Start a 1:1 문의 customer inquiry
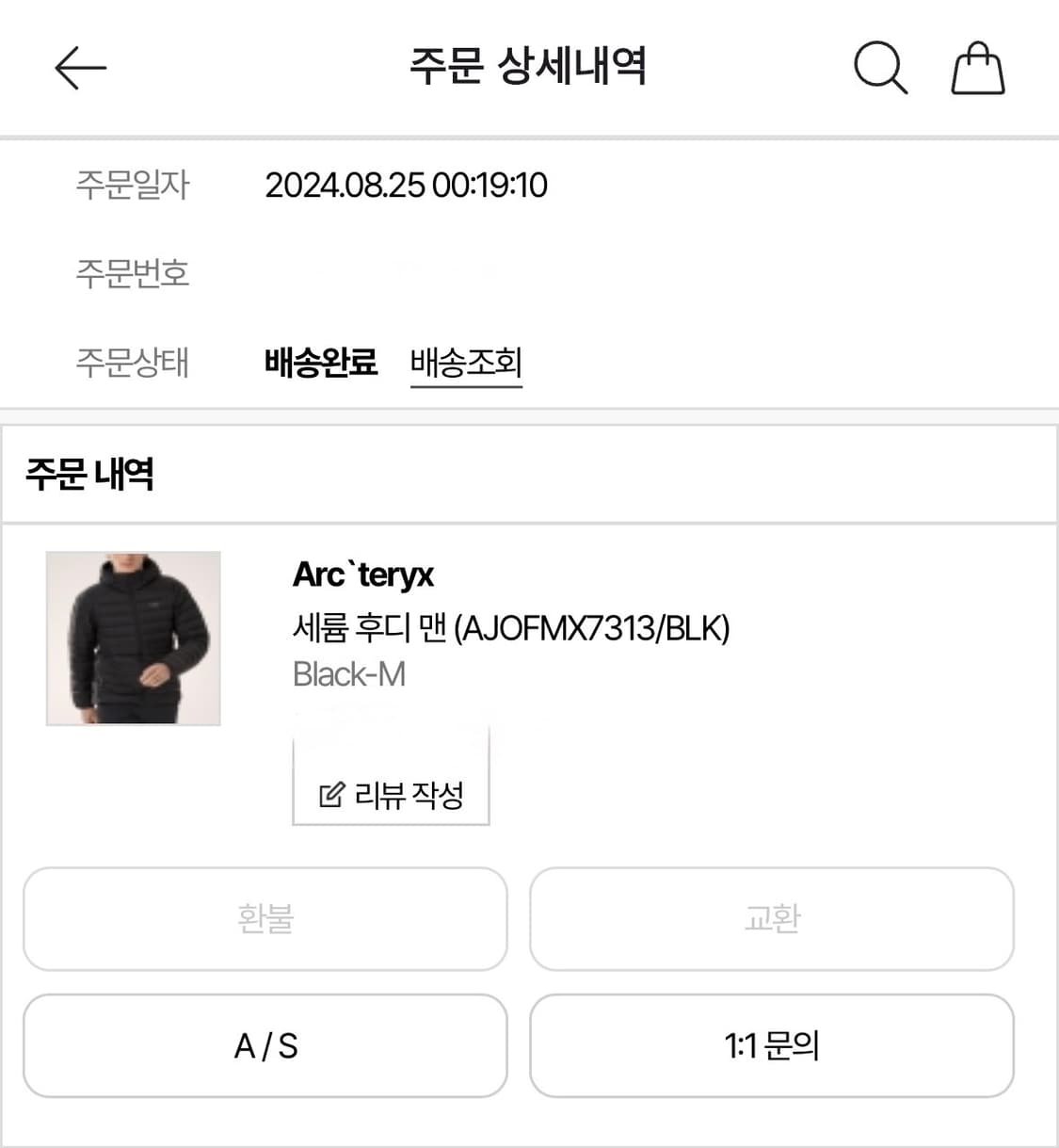1059x1148 pixels. [772, 1046]
